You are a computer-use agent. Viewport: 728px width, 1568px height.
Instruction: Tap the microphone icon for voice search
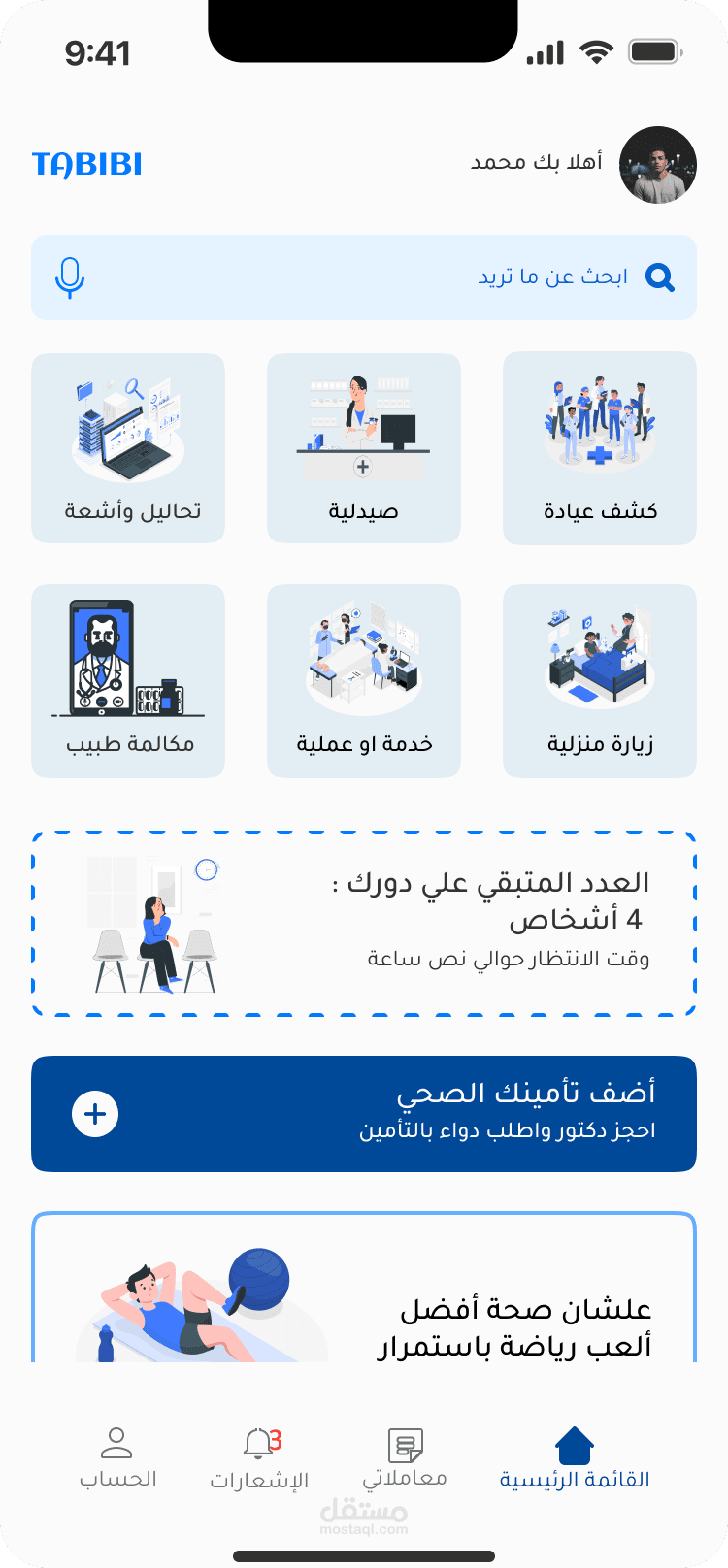click(70, 278)
